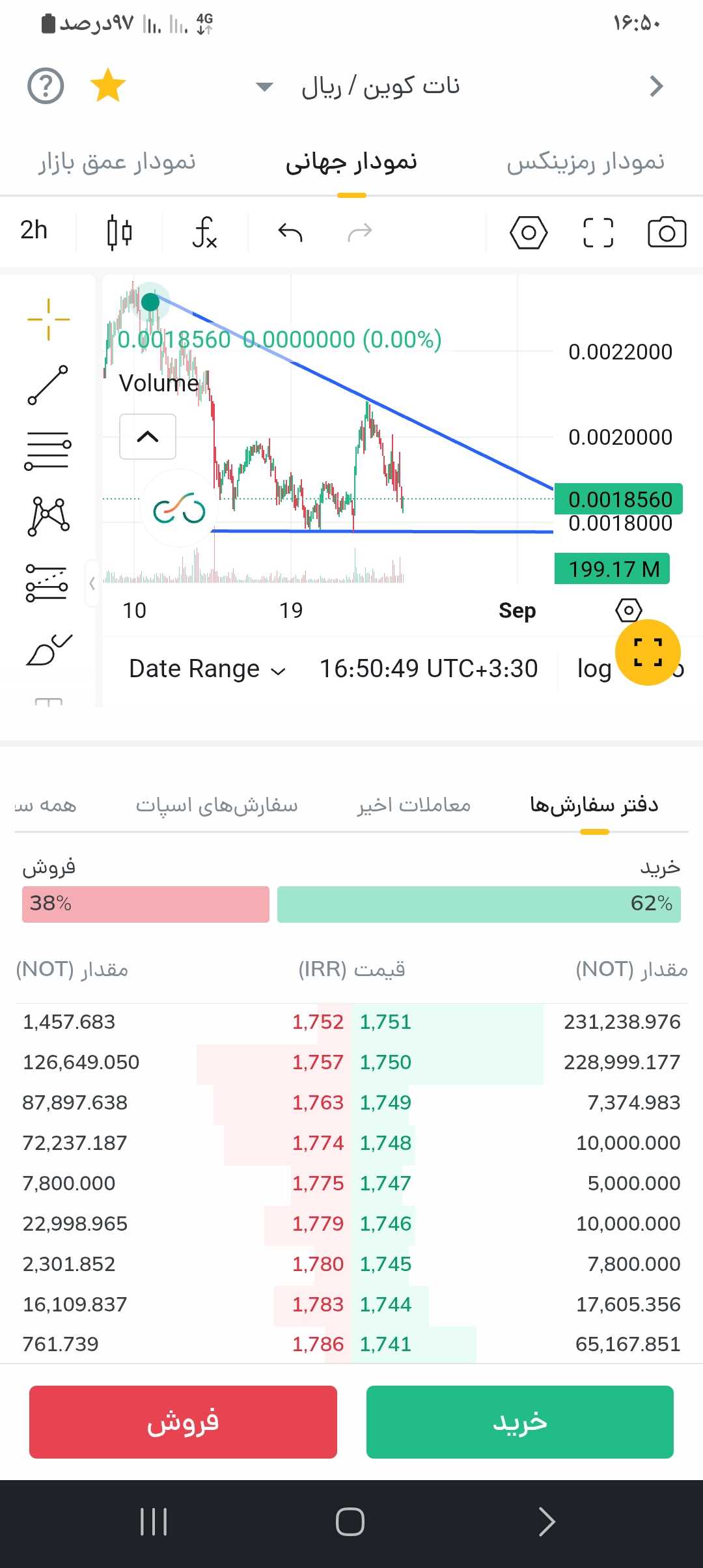The width and height of the screenshot is (703, 1568).
Task: Collapse the volume panel with the chevron
Action: coord(148,437)
